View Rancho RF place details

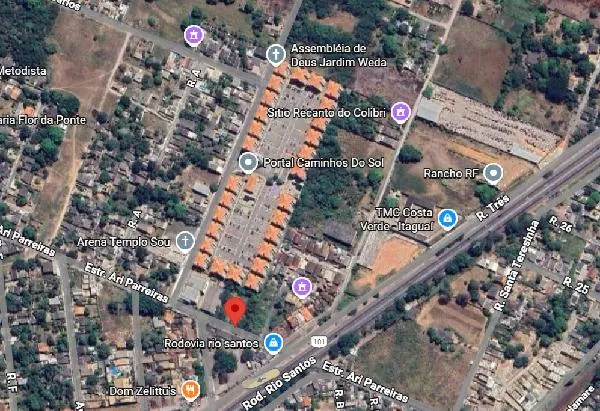[492, 173]
